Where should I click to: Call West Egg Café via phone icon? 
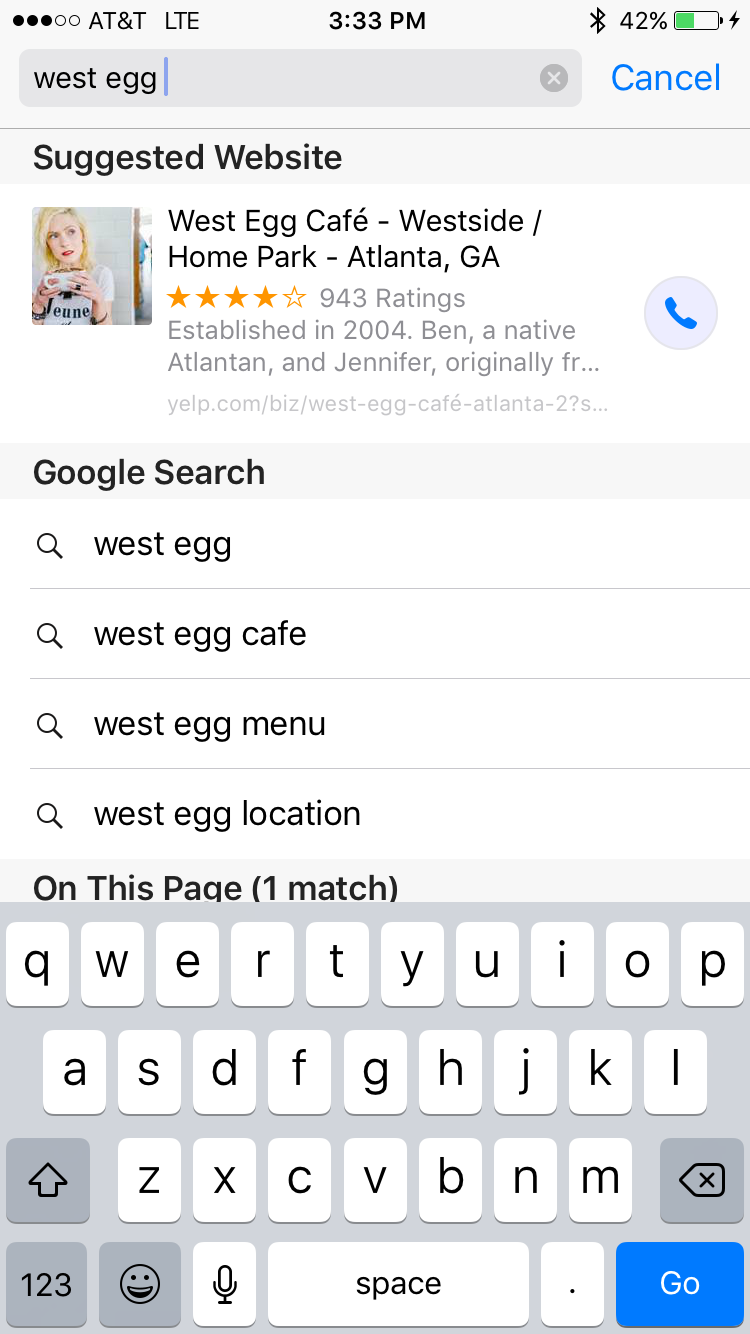[x=681, y=314]
